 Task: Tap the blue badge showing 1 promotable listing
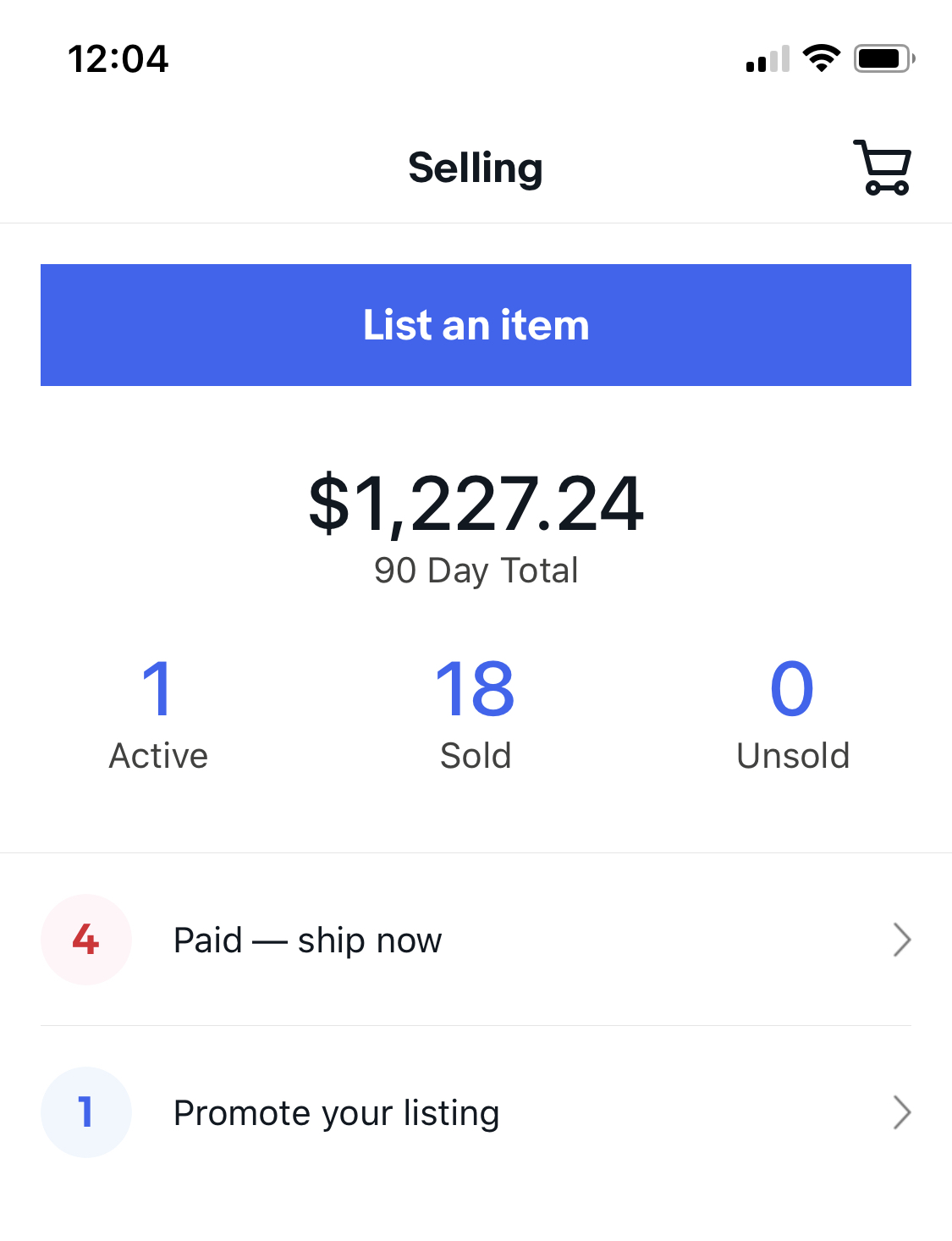[85, 1111]
